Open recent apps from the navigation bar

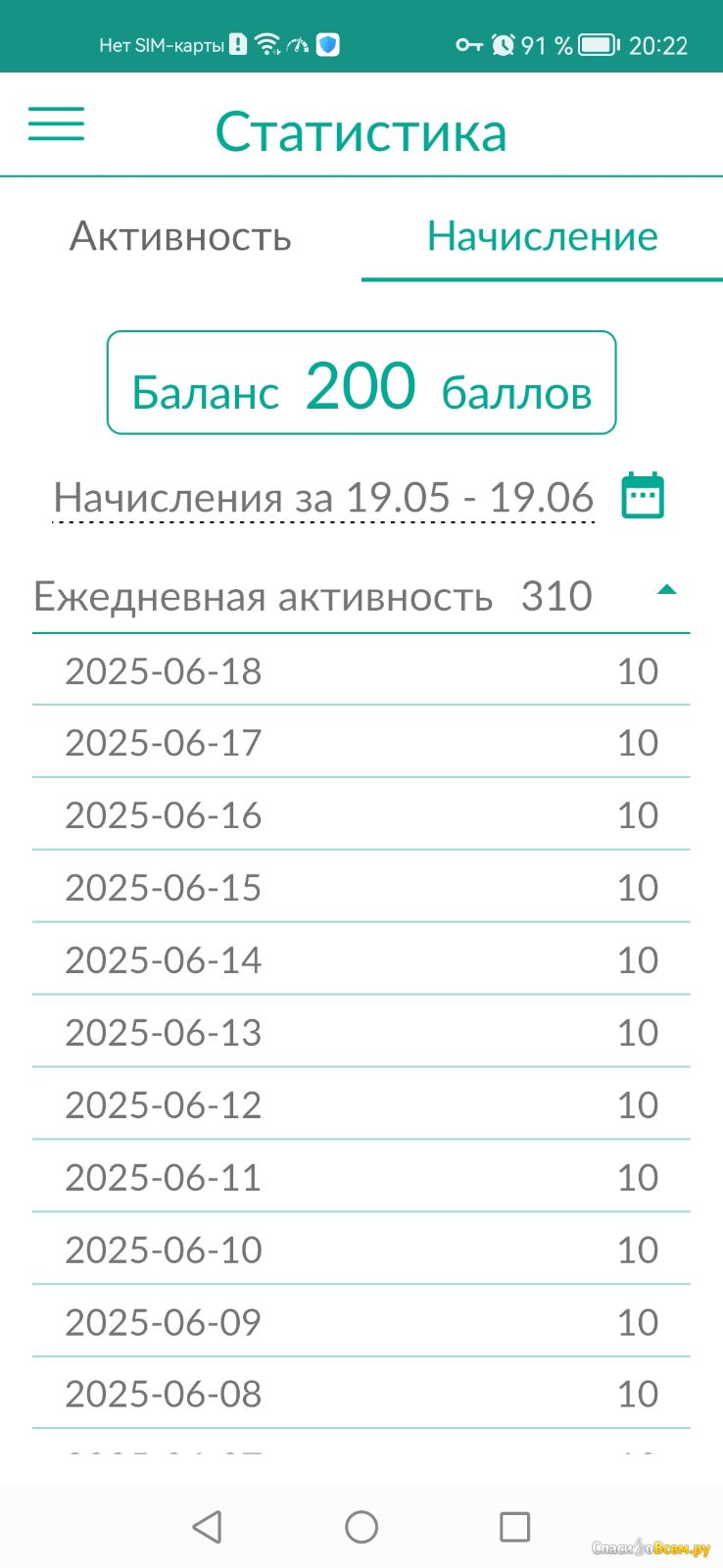tap(514, 1526)
